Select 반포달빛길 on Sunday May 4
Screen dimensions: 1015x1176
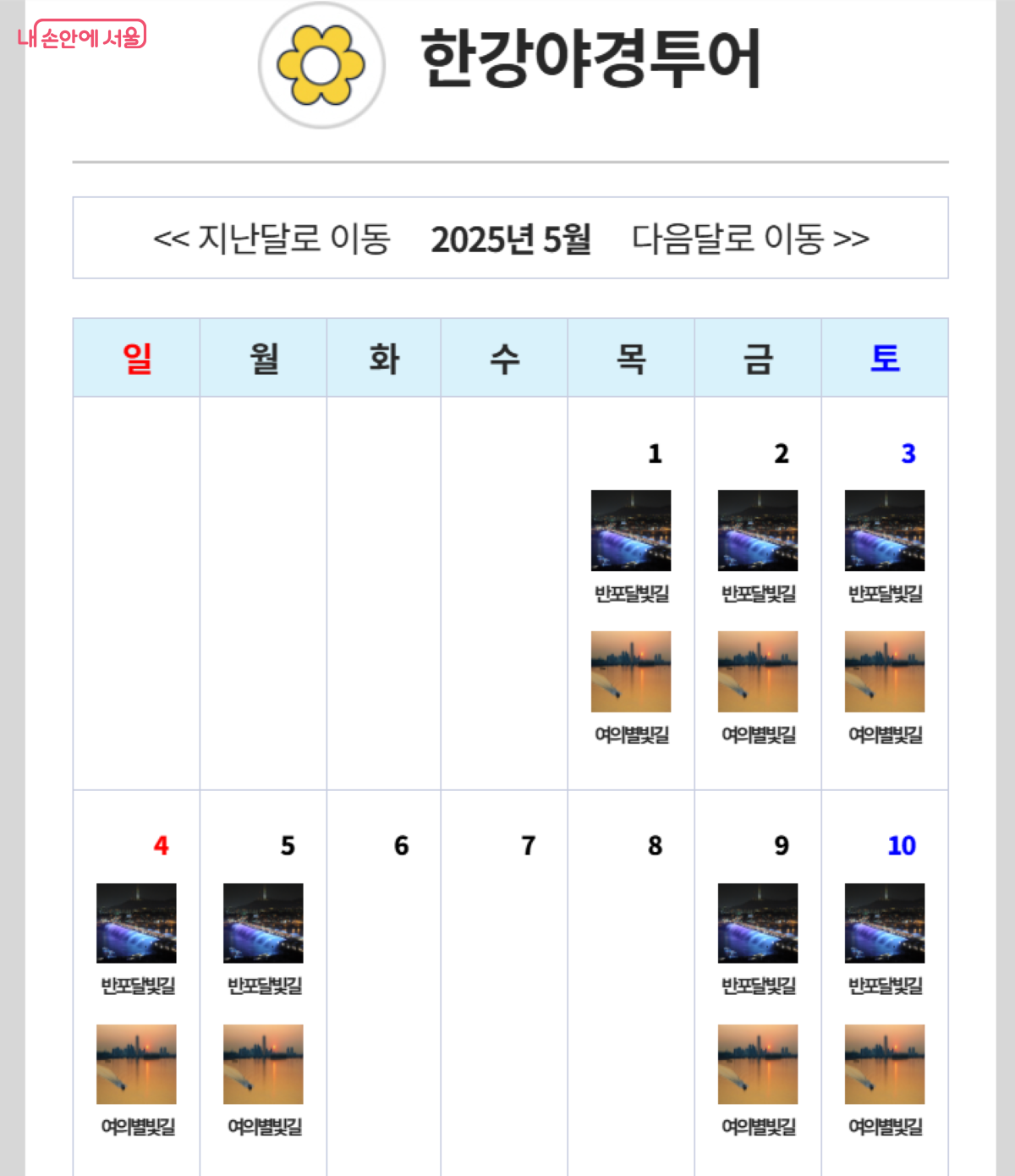(136, 923)
